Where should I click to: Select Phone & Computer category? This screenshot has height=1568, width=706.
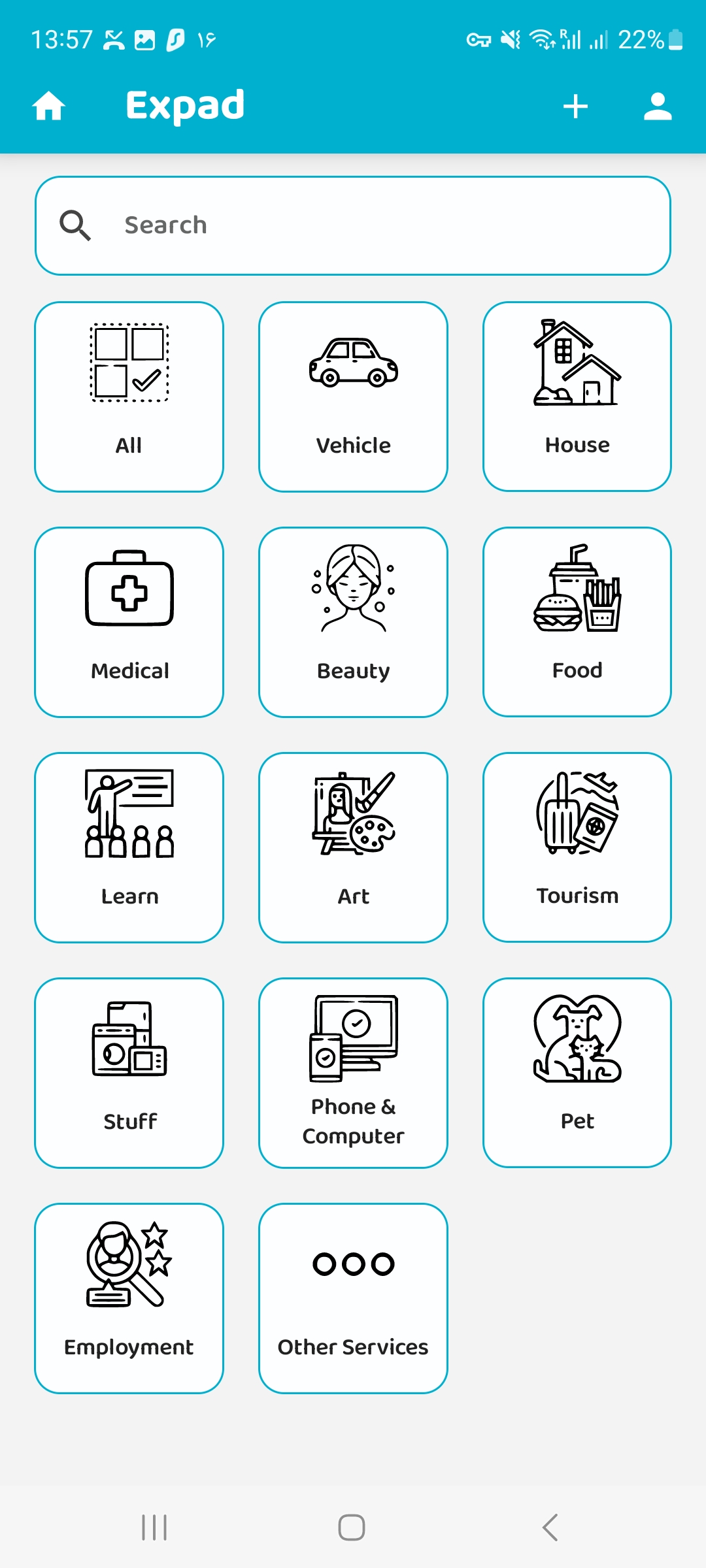tap(353, 1073)
